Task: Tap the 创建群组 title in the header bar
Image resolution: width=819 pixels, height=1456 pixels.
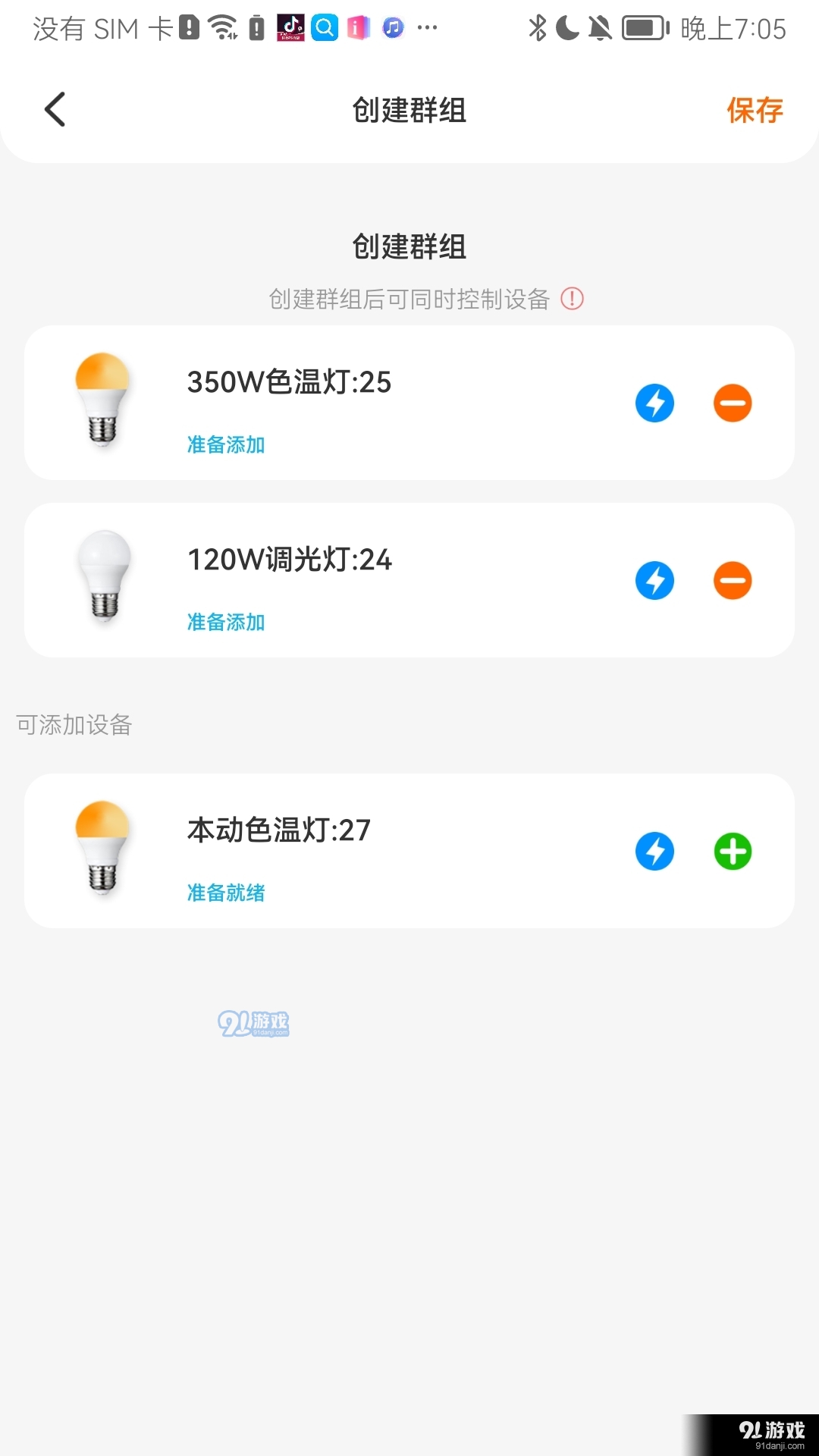Action: click(409, 110)
